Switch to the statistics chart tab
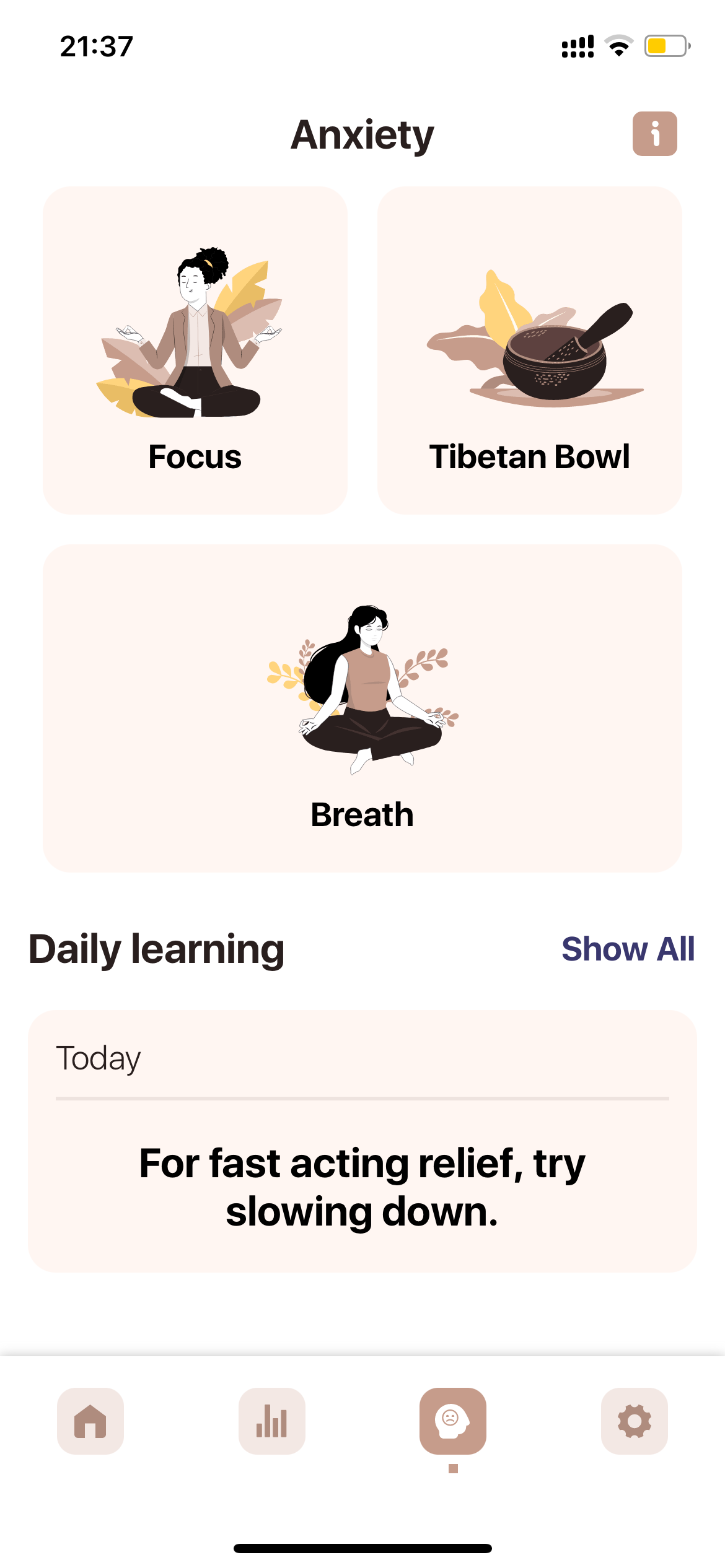Viewport: 725px width, 1568px height. pyautogui.click(x=272, y=1421)
